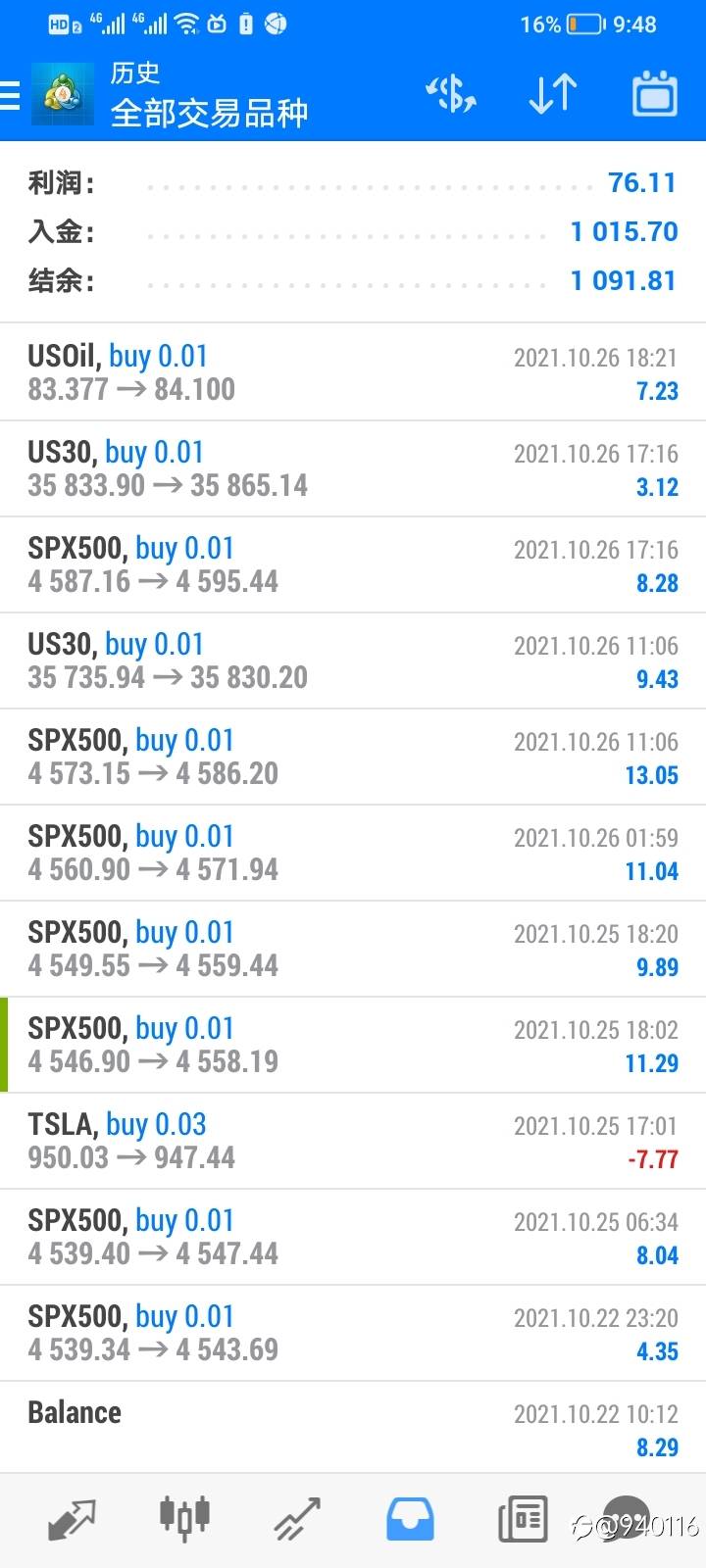Image resolution: width=706 pixels, height=1568 pixels.
Task: Go to the Trade tab
Action: pyautogui.click(x=297, y=1519)
